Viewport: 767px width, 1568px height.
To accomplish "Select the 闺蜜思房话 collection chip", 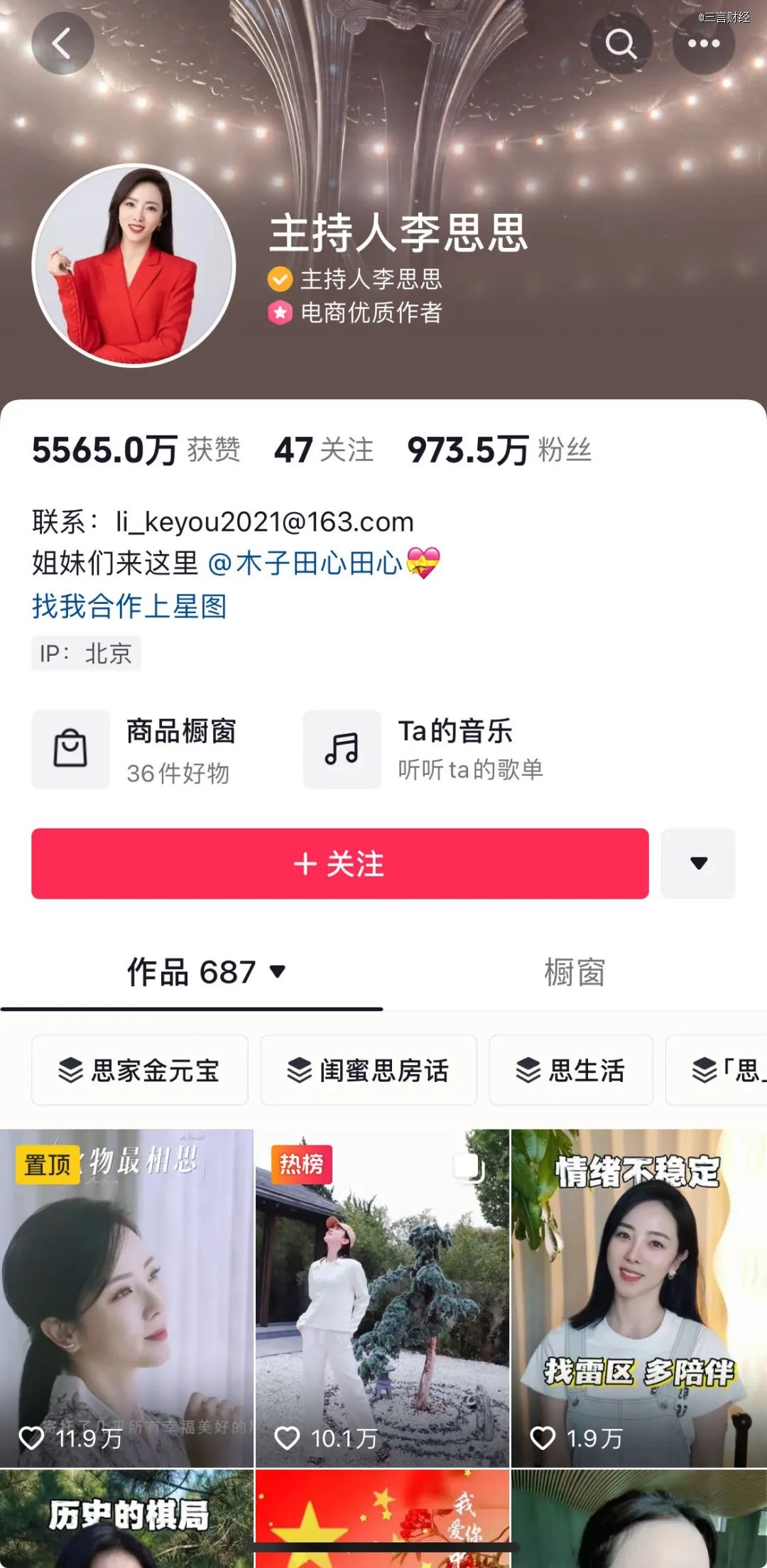I will pyautogui.click(x=368, y=1070).
